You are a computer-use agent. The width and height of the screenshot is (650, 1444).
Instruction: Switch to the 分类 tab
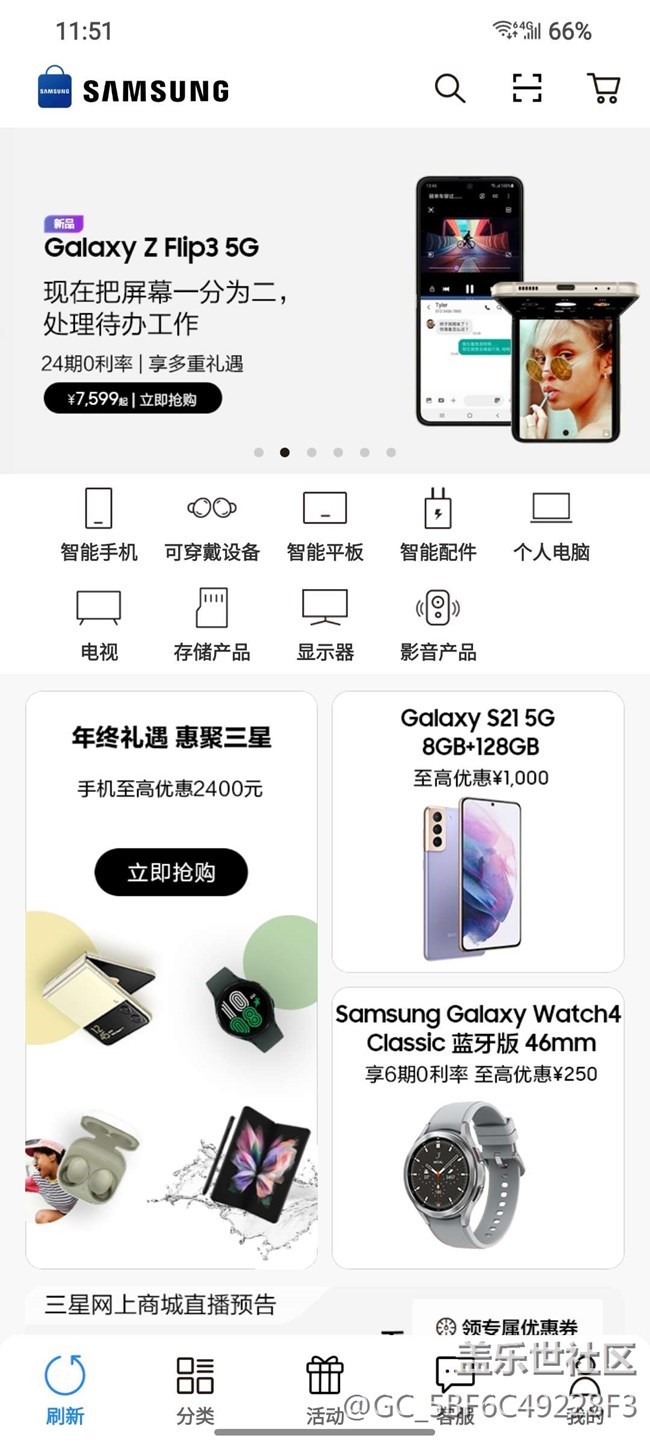click(x=195, y=1389)
